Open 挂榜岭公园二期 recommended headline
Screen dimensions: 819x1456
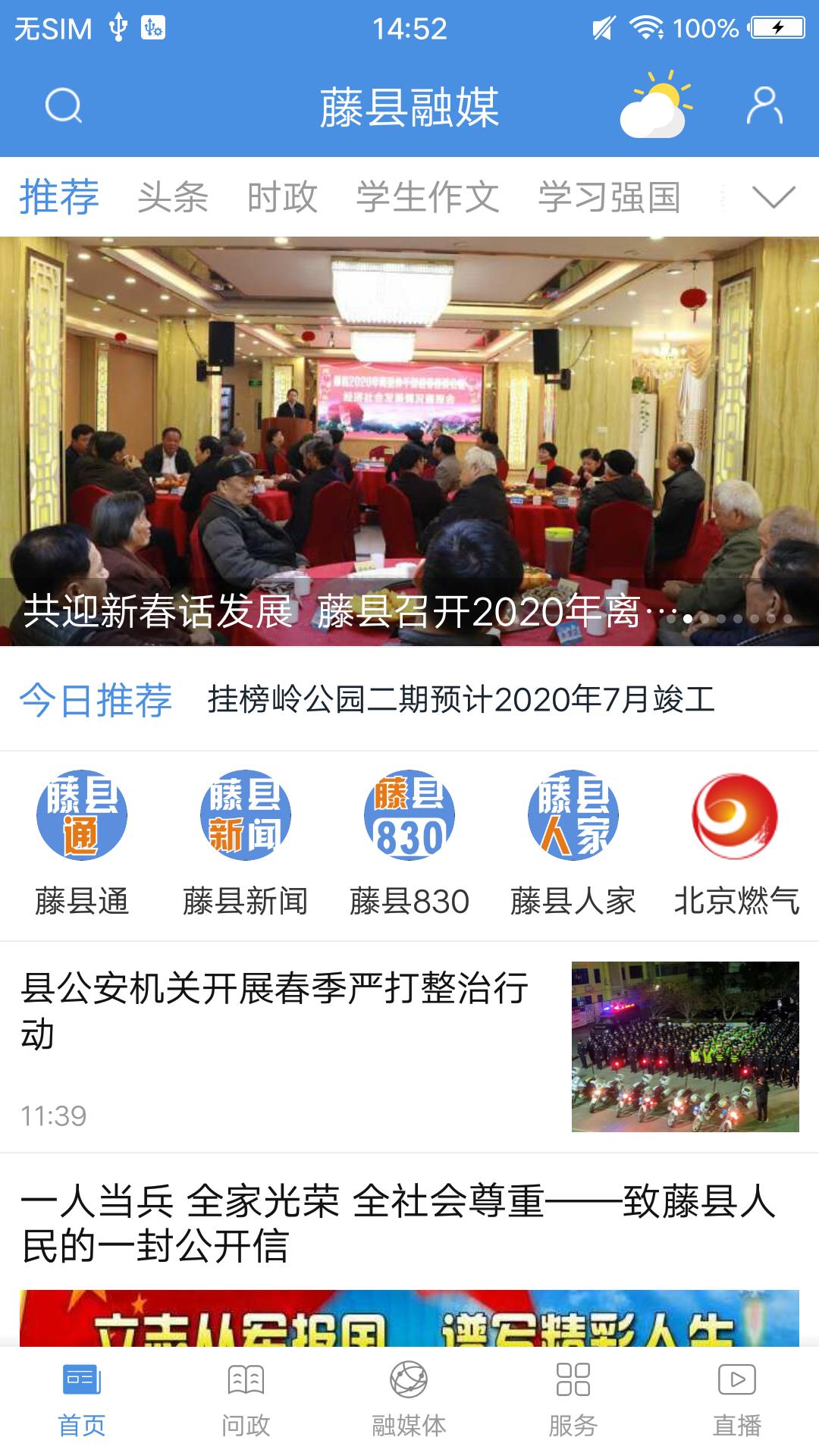(x=461, y=699)
